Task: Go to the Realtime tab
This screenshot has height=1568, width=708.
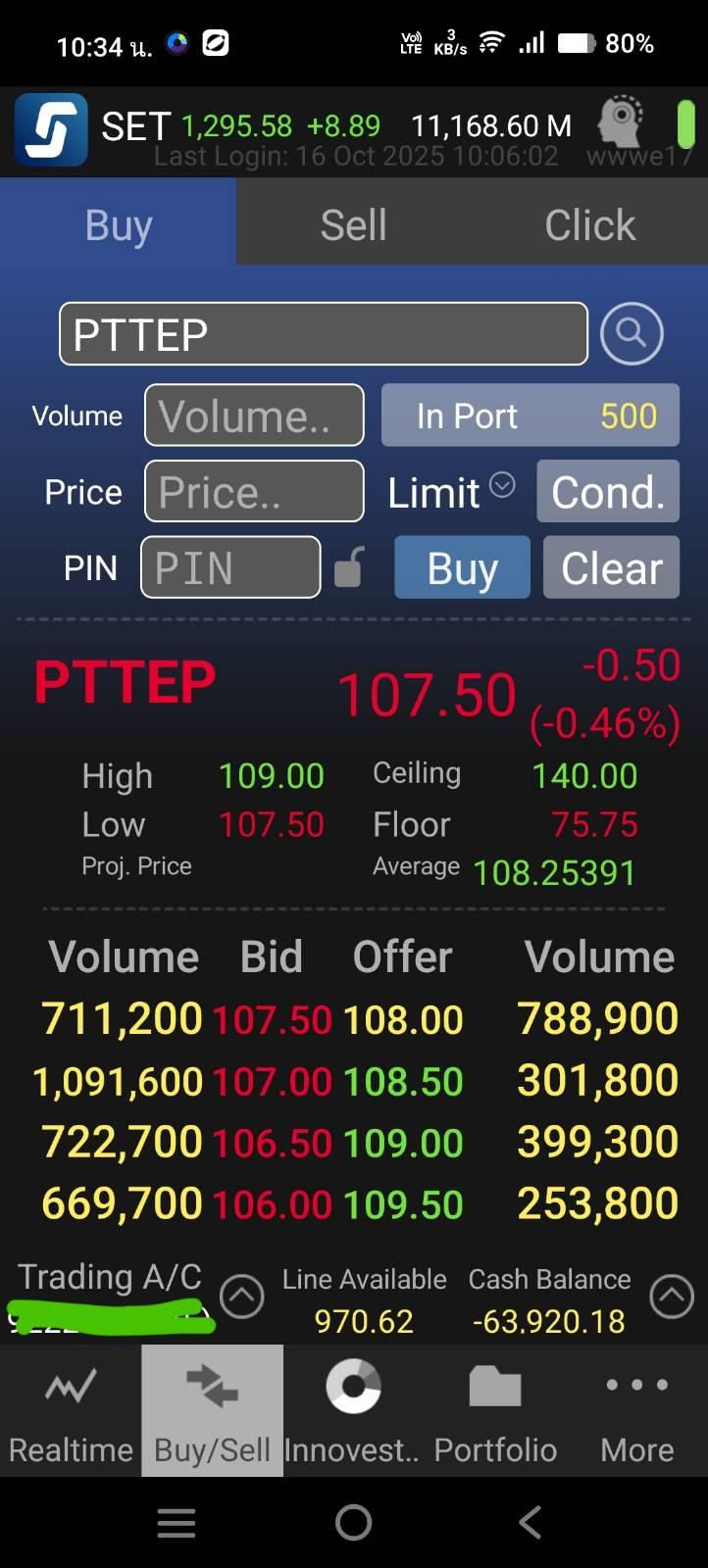Action: (71, 1411)
